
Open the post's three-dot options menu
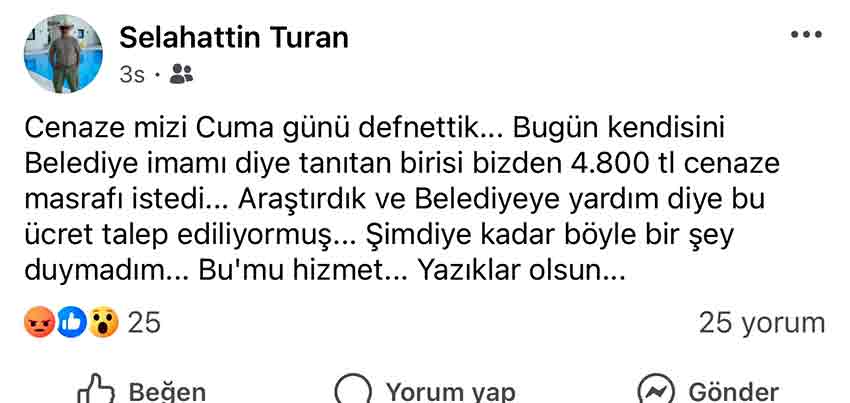click(806, 35)
